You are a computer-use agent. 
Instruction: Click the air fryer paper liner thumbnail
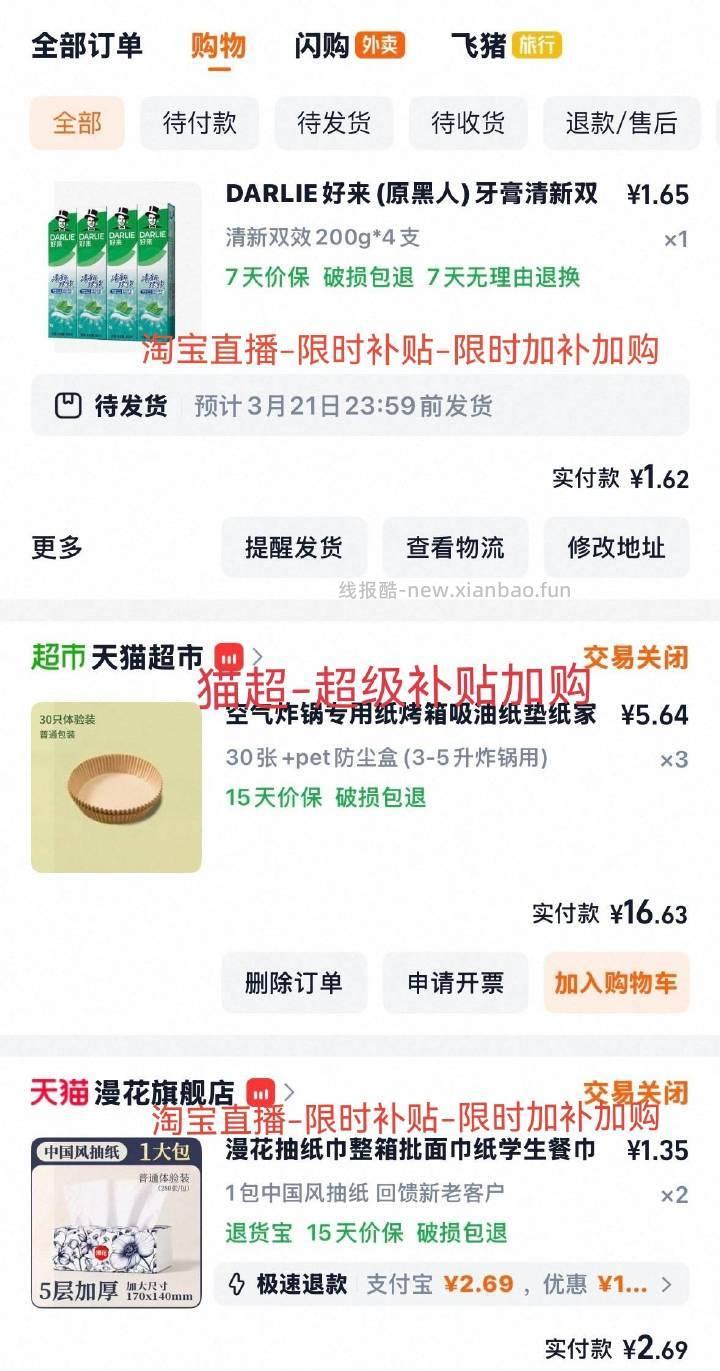115,786
